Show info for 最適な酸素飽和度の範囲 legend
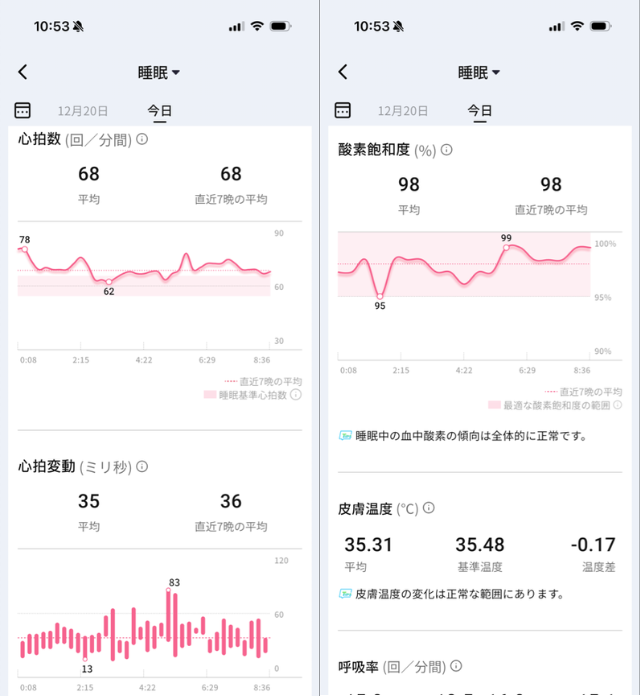Image resolution: width=640 pixels, height=696 pixels. coord(617,405)
